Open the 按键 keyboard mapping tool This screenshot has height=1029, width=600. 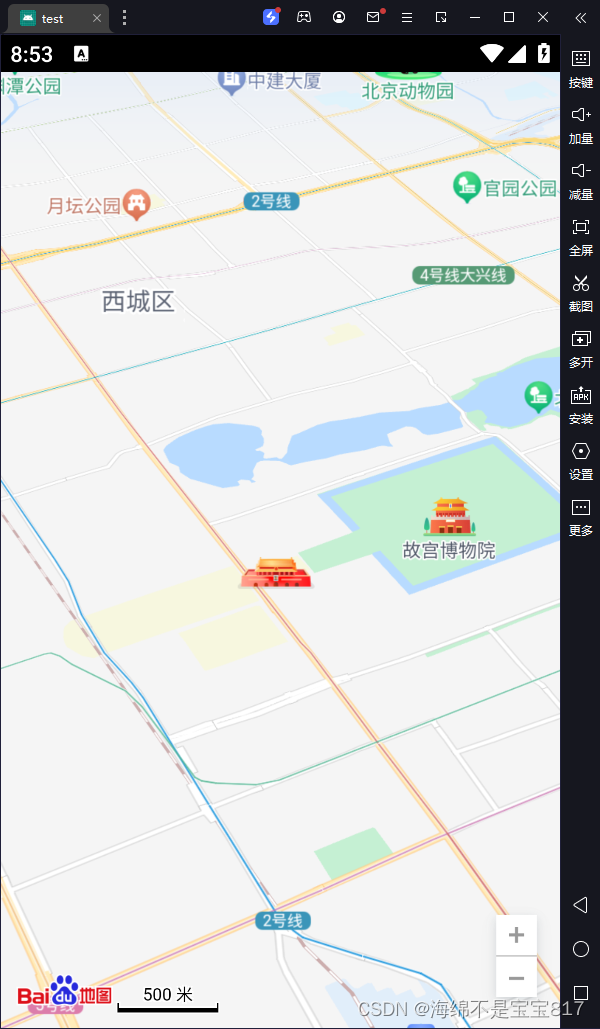[x=581, y=68]
